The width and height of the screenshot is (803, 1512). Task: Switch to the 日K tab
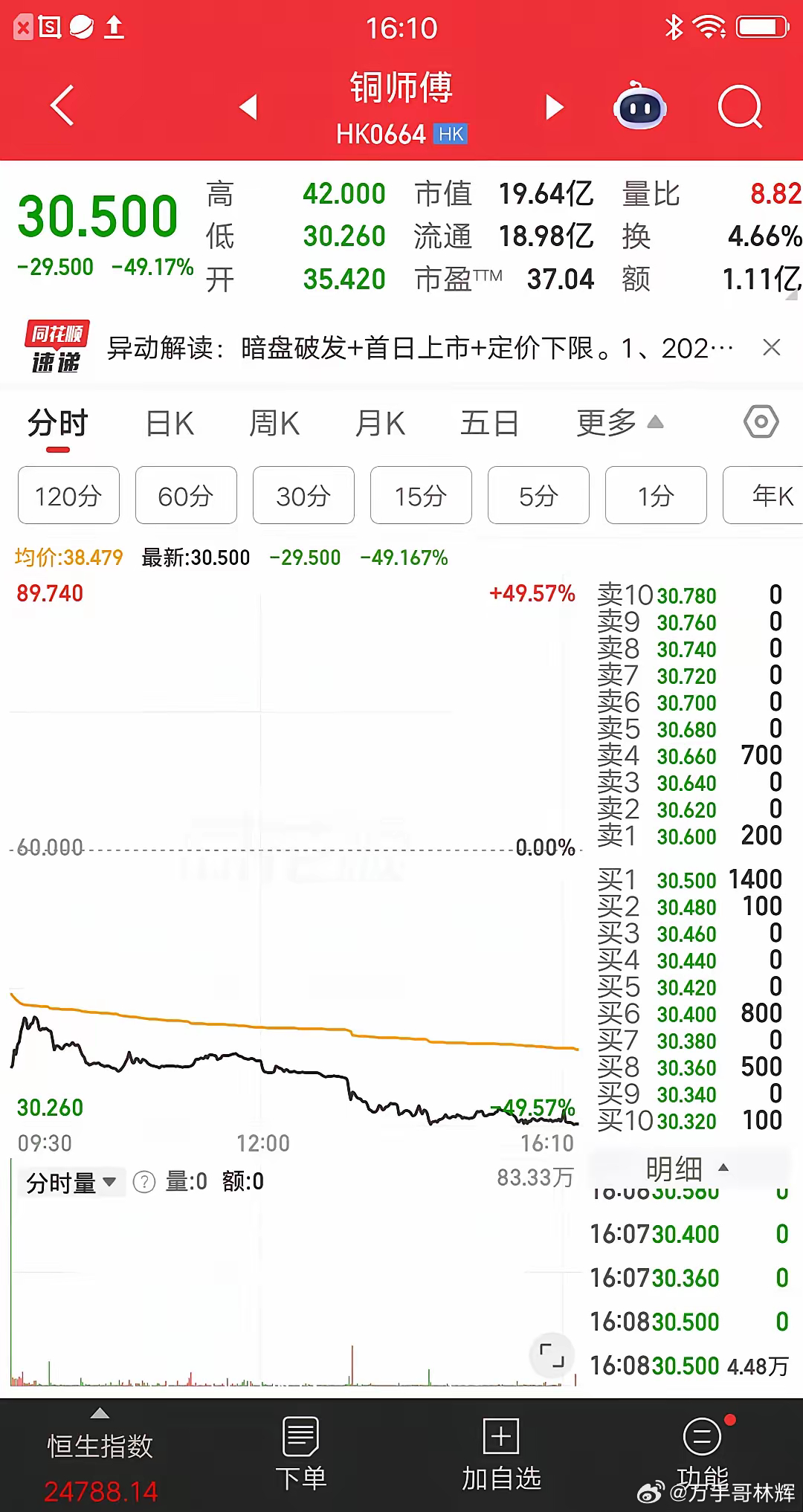point(169,421)
